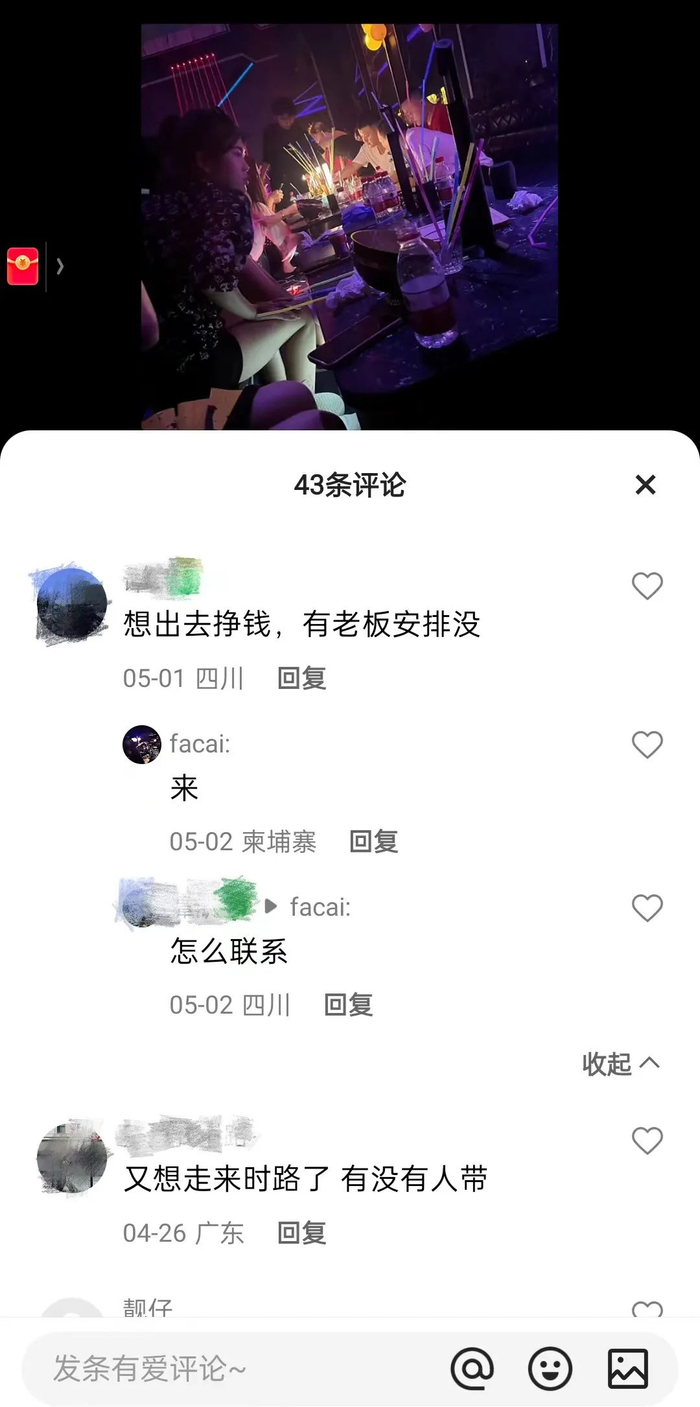Like the comment 又想走来时路了 有没有人带

(647, 1140)
